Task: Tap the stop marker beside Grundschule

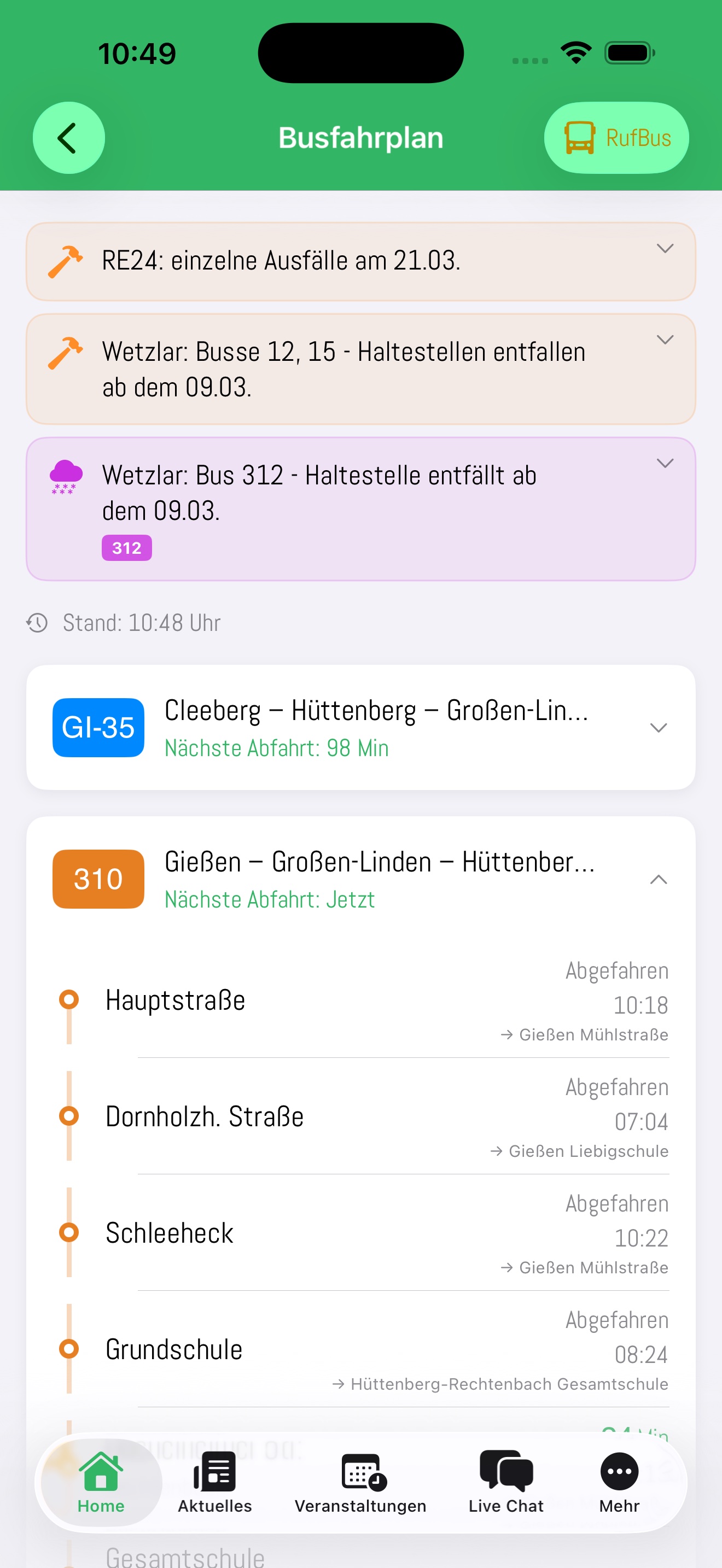Action: click(x=69, y=1349)
